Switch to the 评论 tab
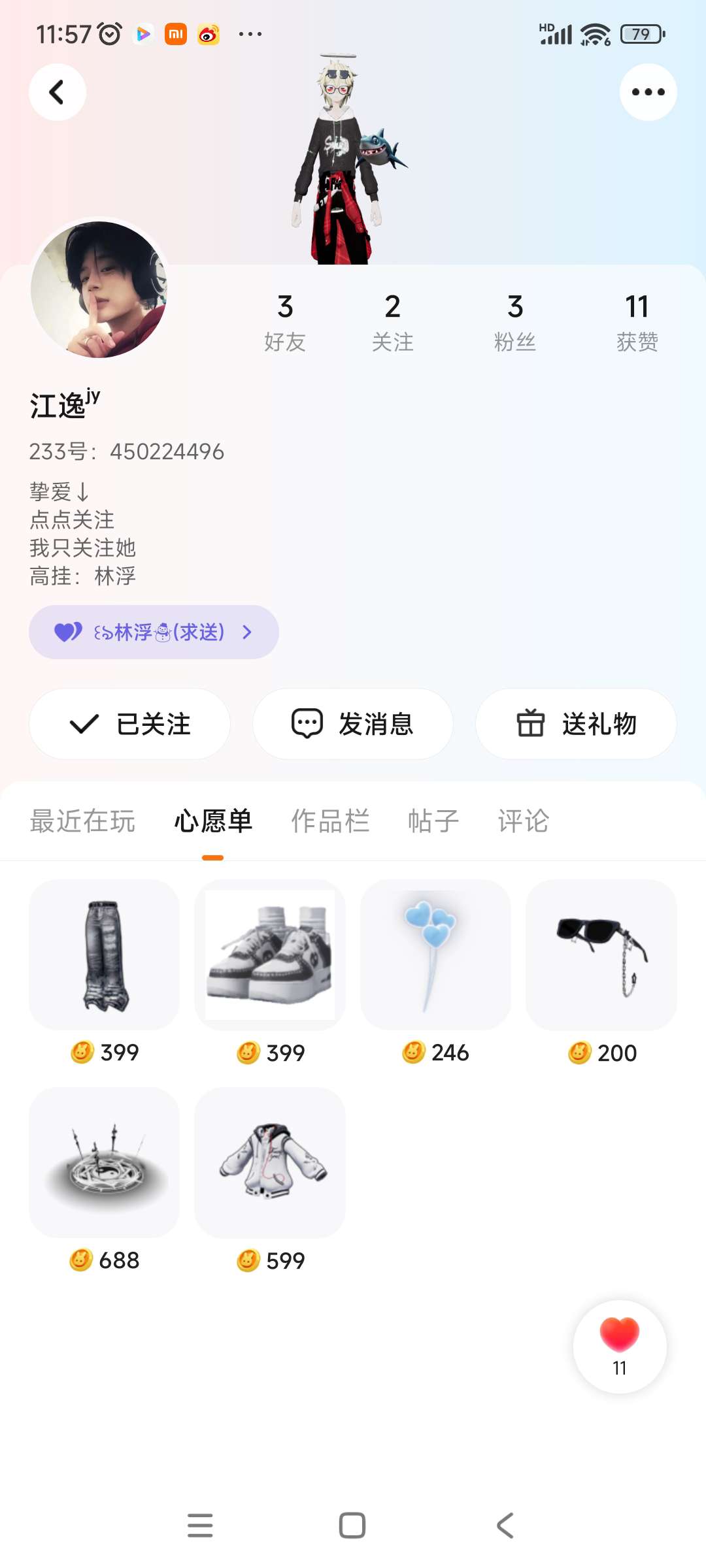706x1568 pixels. [523, 821]
